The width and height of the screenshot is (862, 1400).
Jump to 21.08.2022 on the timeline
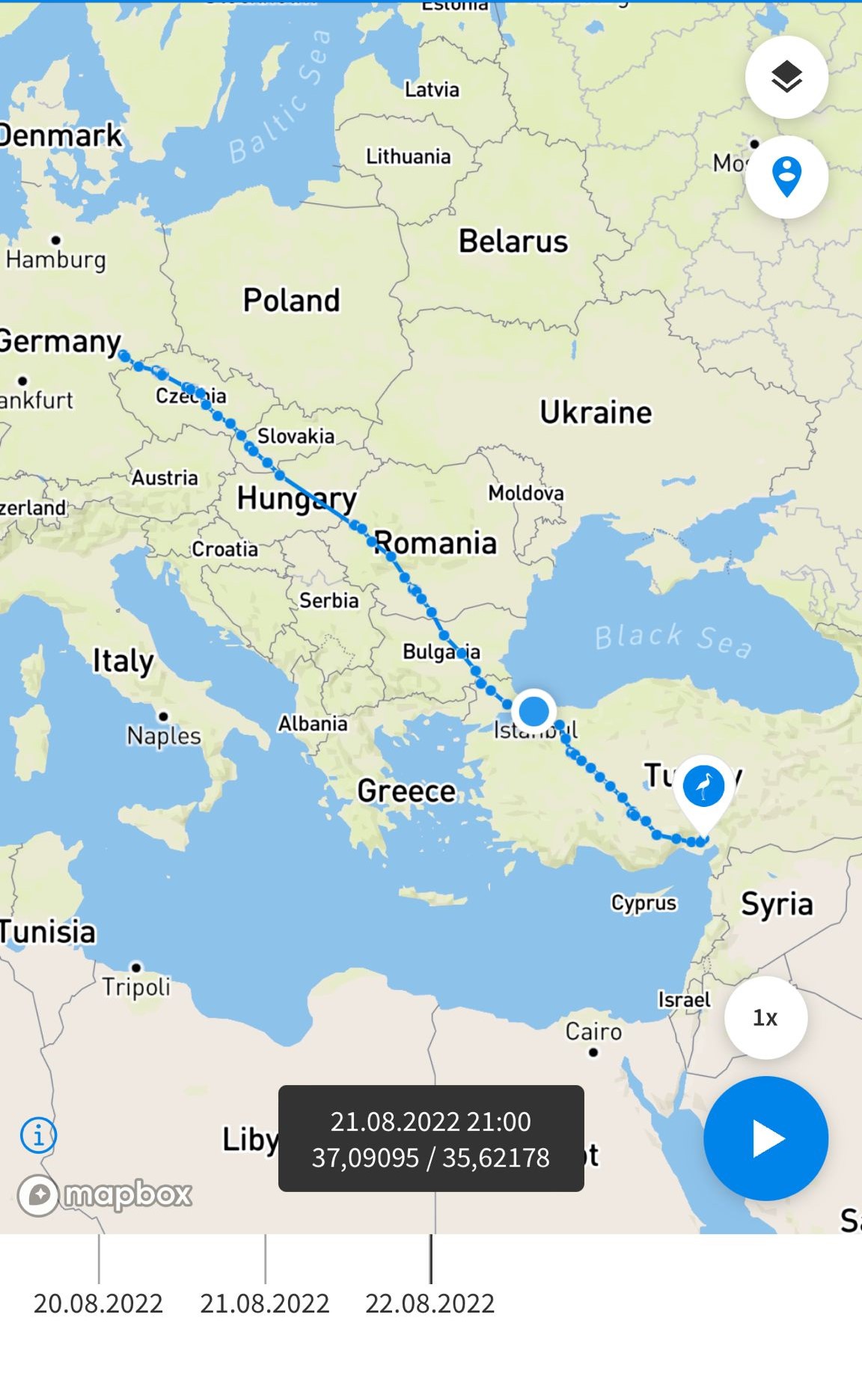click(264, 1304)
